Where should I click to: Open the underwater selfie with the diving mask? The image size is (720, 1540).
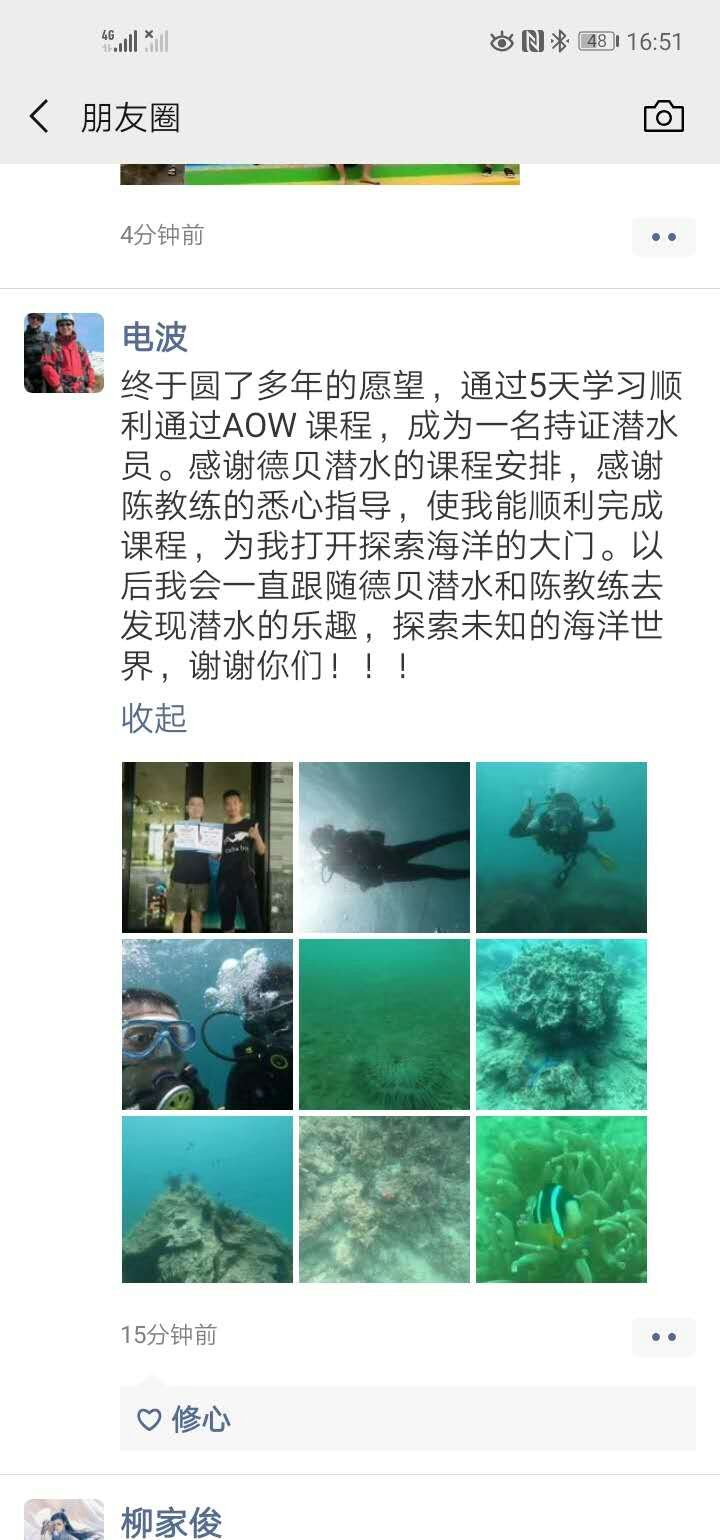(x=207, y=1024)
